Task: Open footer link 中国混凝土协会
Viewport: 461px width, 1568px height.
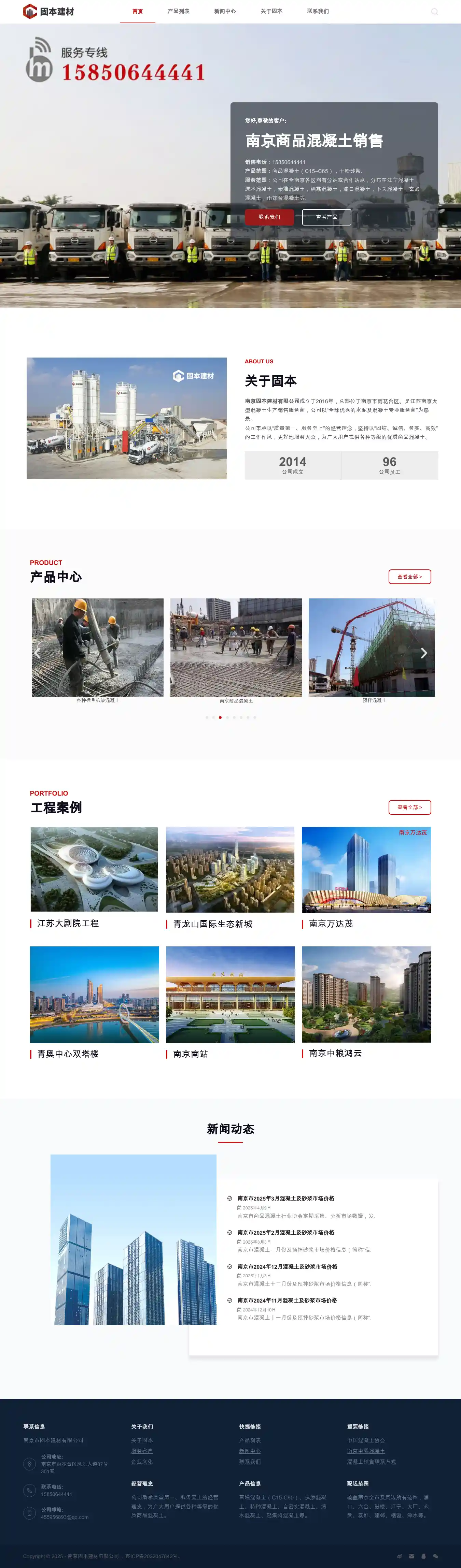Action: (x=366, y=1441)
